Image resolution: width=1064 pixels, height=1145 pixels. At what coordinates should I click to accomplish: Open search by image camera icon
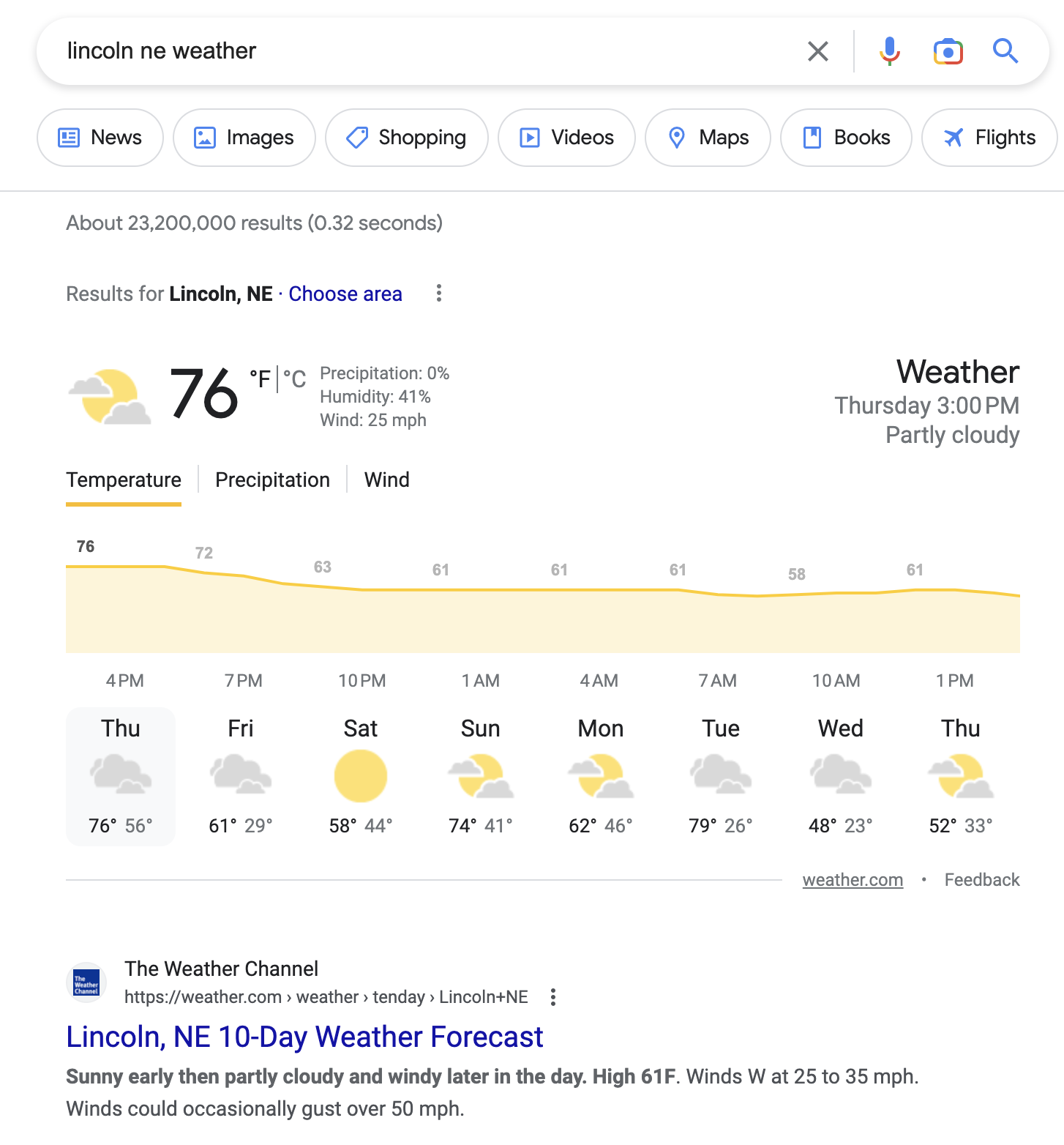(948, 51)
